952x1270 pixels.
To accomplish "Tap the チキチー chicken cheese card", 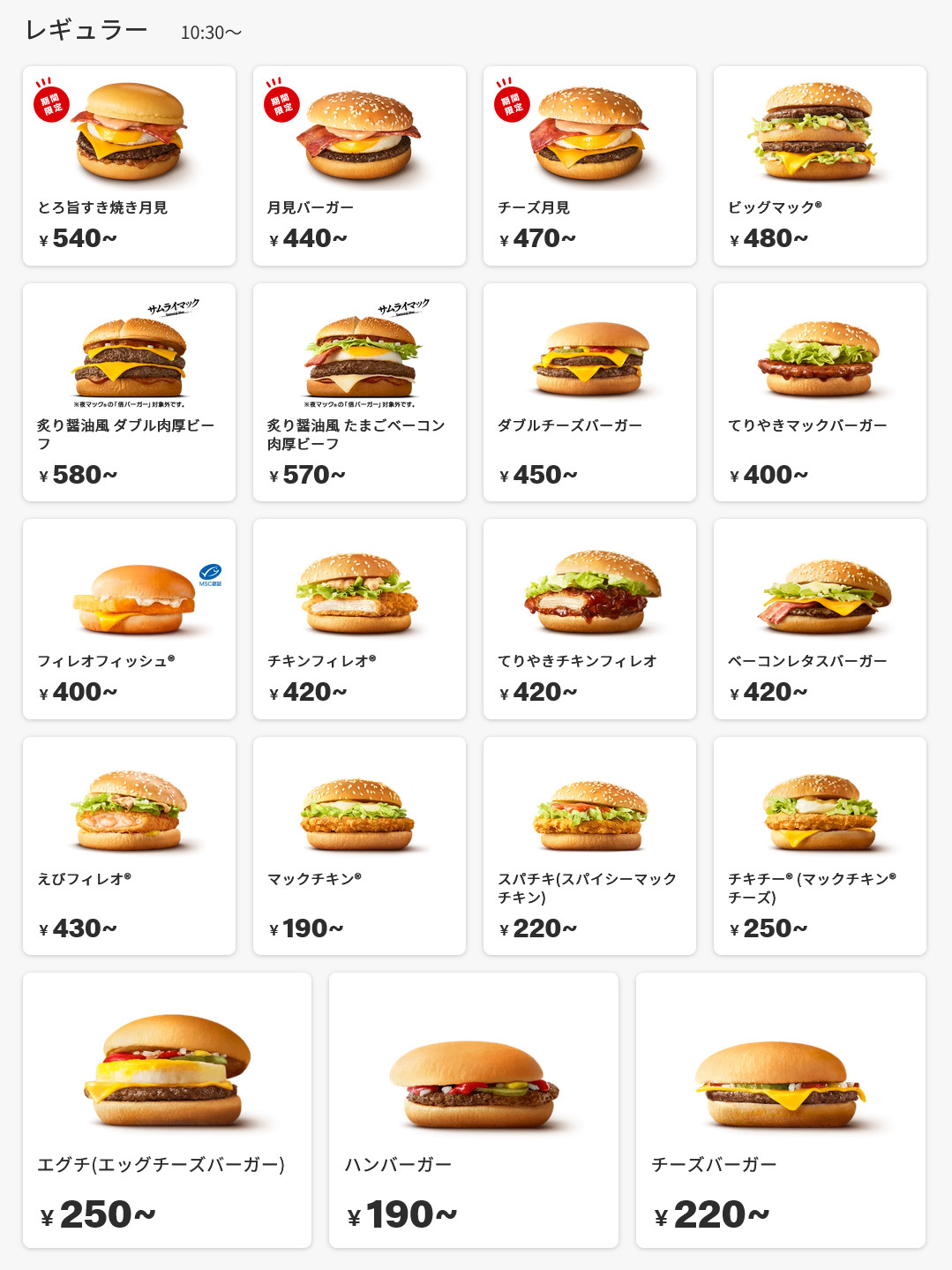I will pos(820,845).
